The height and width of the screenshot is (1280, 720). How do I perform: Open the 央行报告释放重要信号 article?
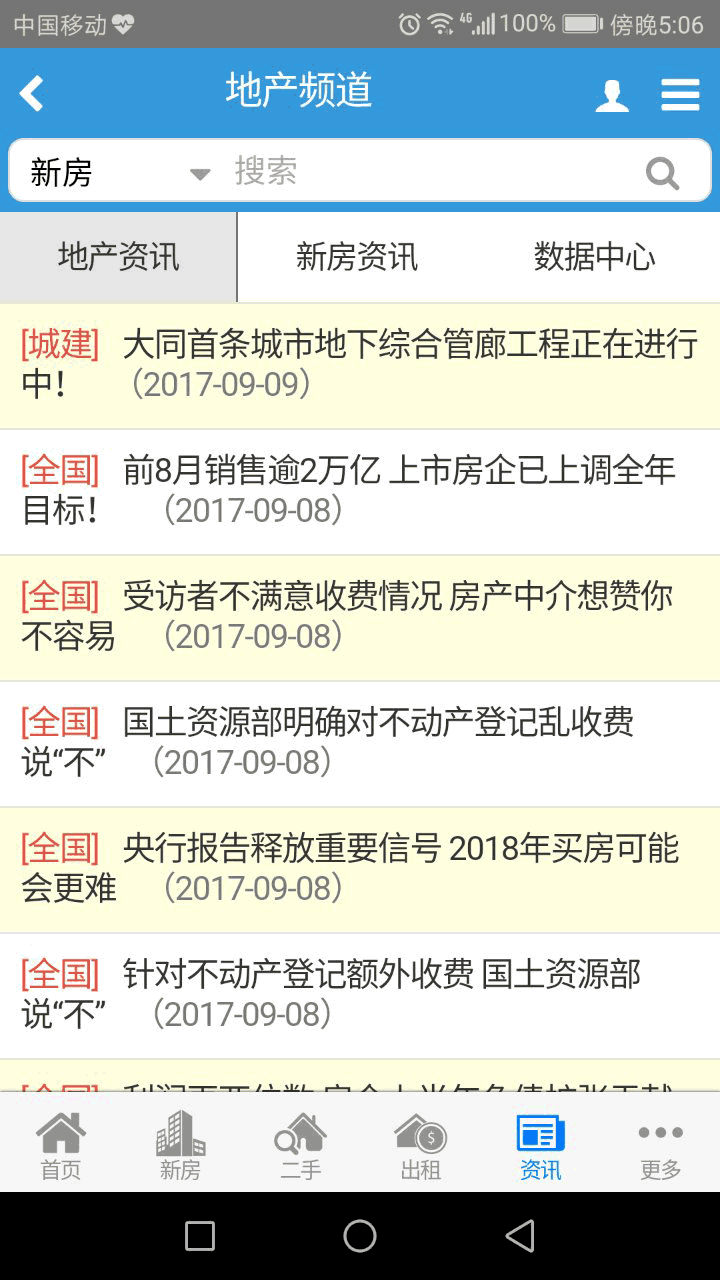[360, 868]
